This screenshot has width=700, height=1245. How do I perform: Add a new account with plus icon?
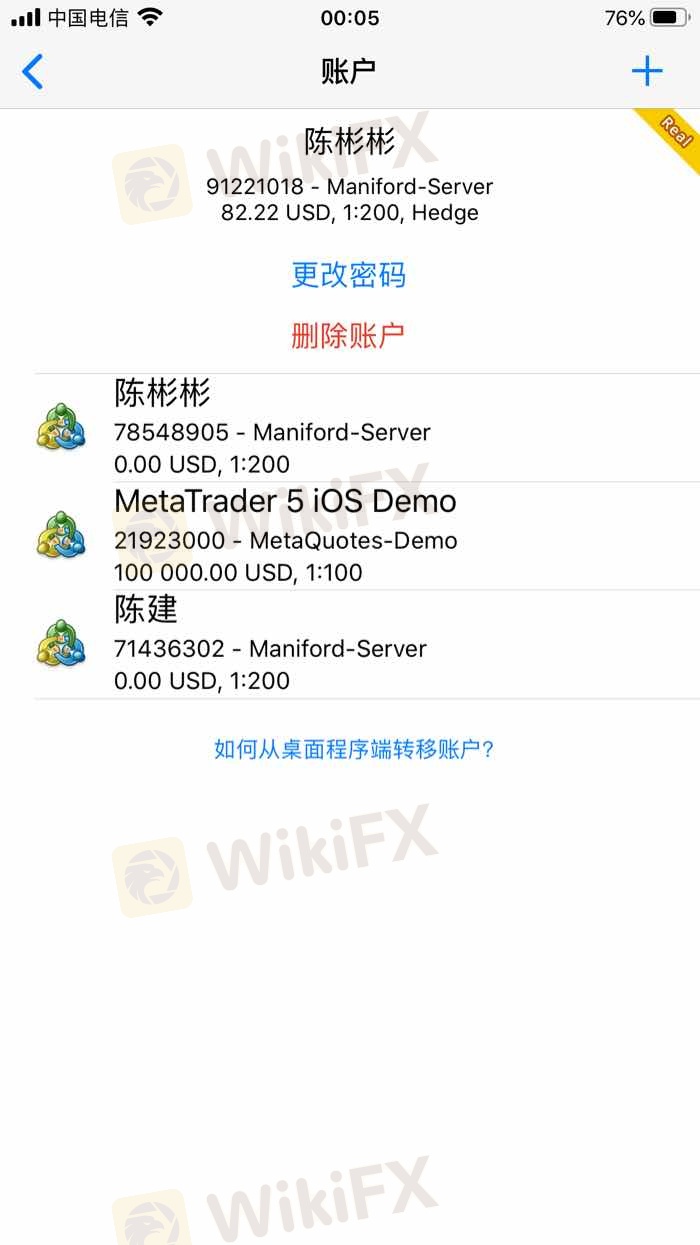click(647, 71)
